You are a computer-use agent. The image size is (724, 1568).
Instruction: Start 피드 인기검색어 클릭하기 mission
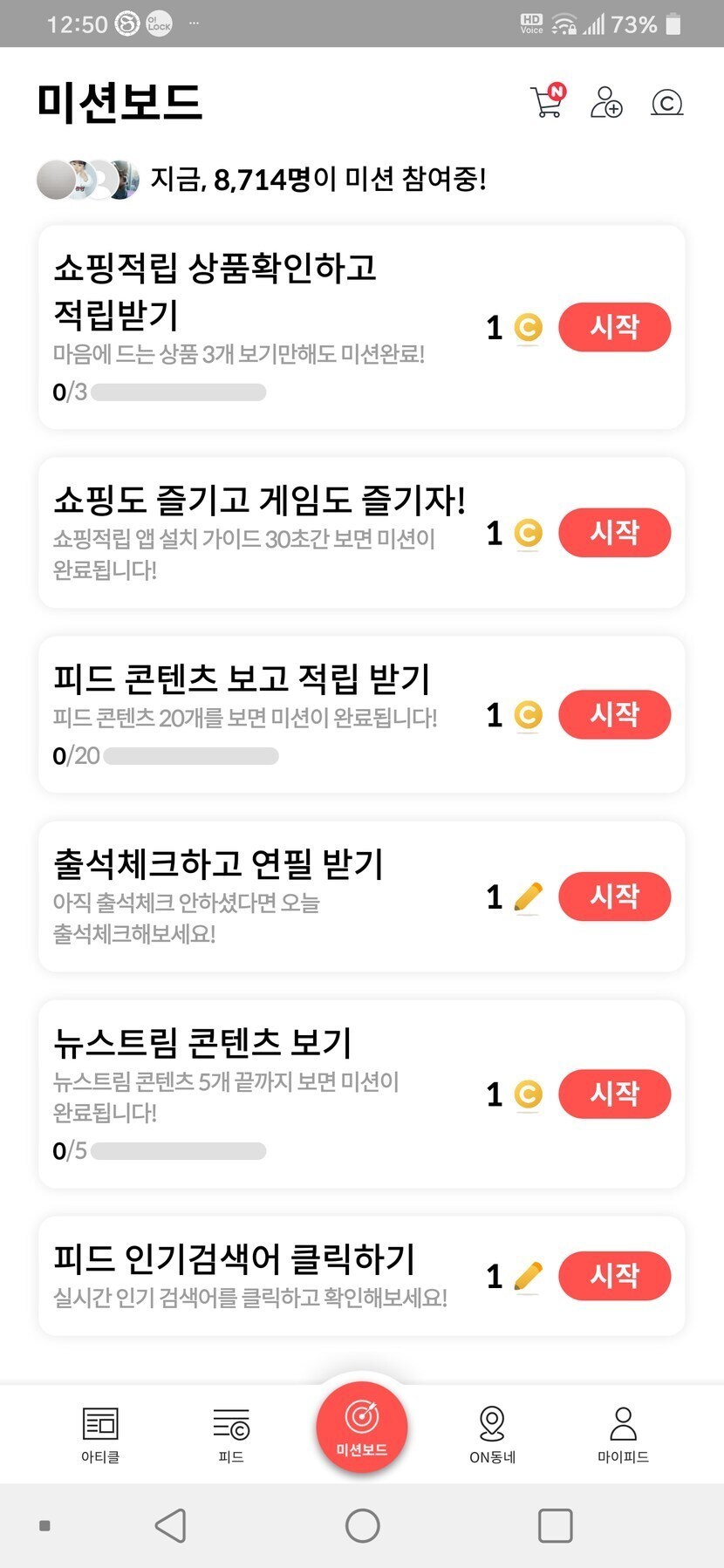pos(614,1276)
